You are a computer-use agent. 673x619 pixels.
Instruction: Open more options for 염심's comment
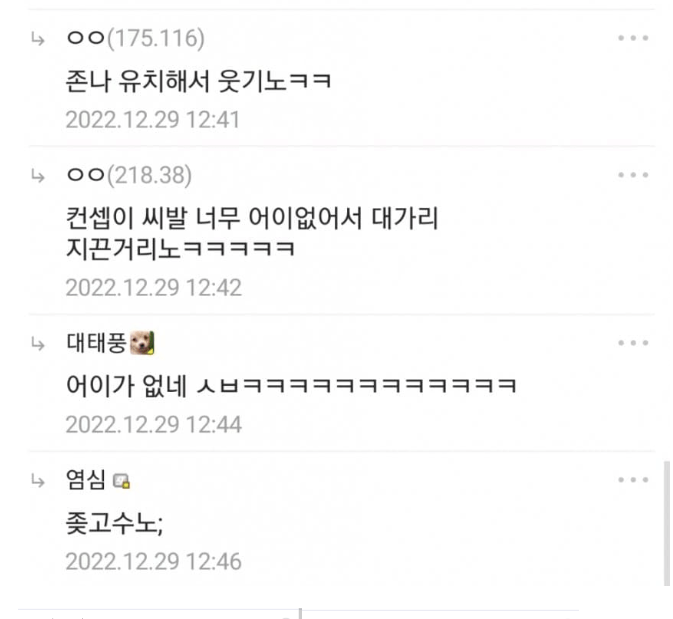633,480
